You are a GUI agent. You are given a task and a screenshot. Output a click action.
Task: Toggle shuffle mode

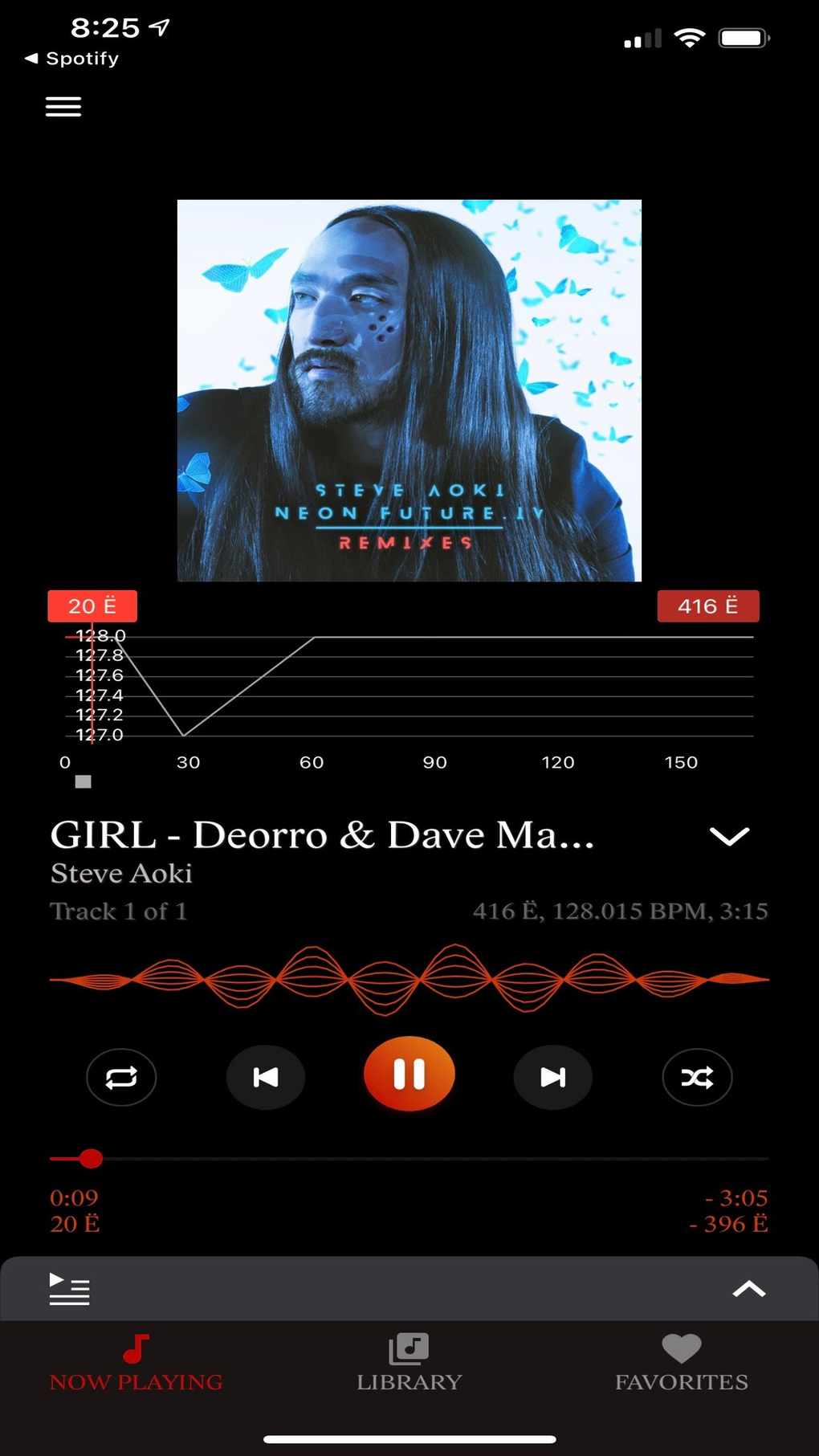click(697, 1077)
